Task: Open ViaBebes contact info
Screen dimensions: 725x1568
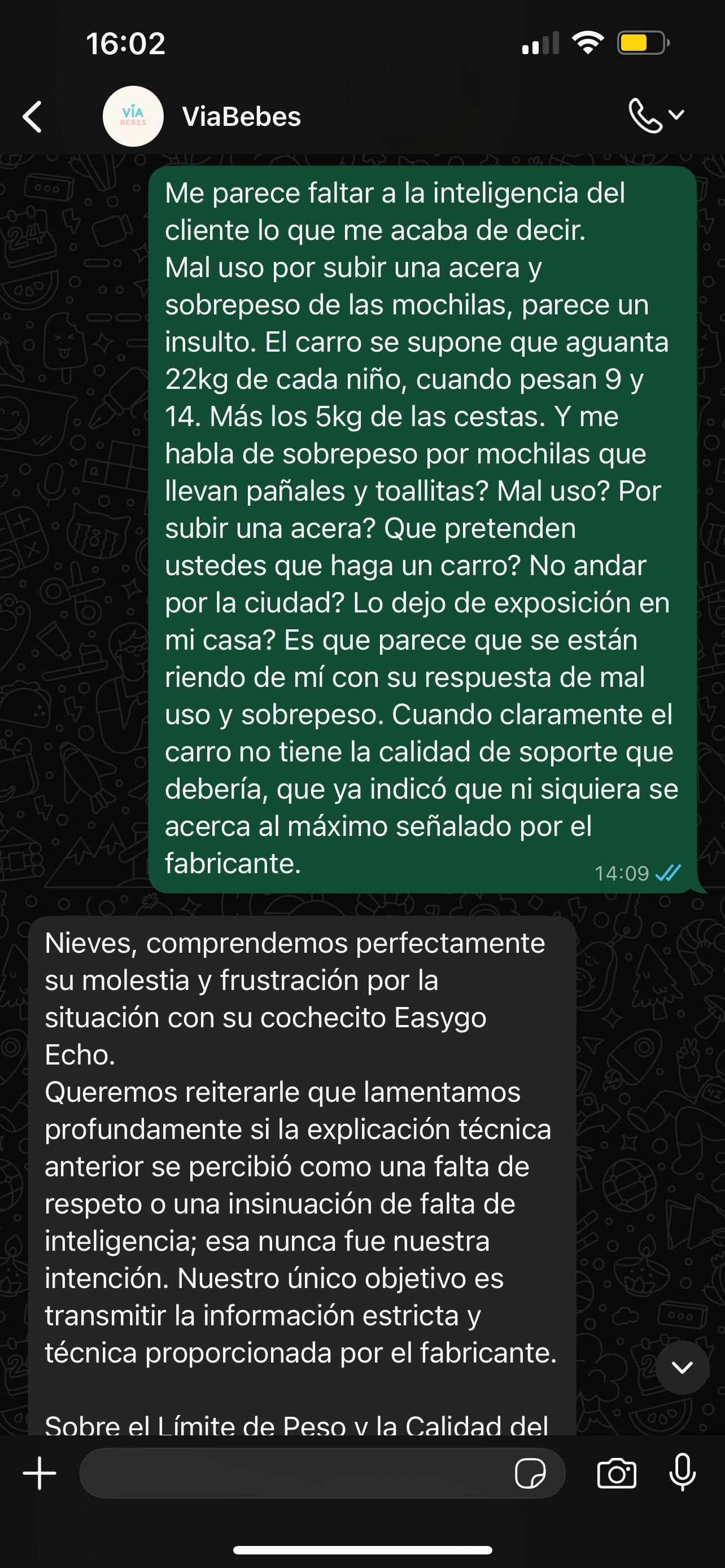Action: 241,116
